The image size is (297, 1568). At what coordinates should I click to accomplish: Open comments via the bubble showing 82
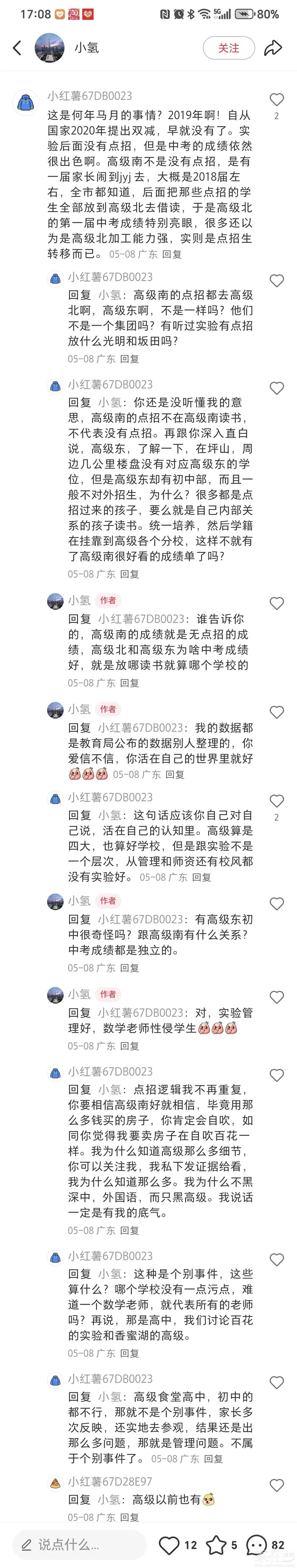click(x=257, y=1544)
